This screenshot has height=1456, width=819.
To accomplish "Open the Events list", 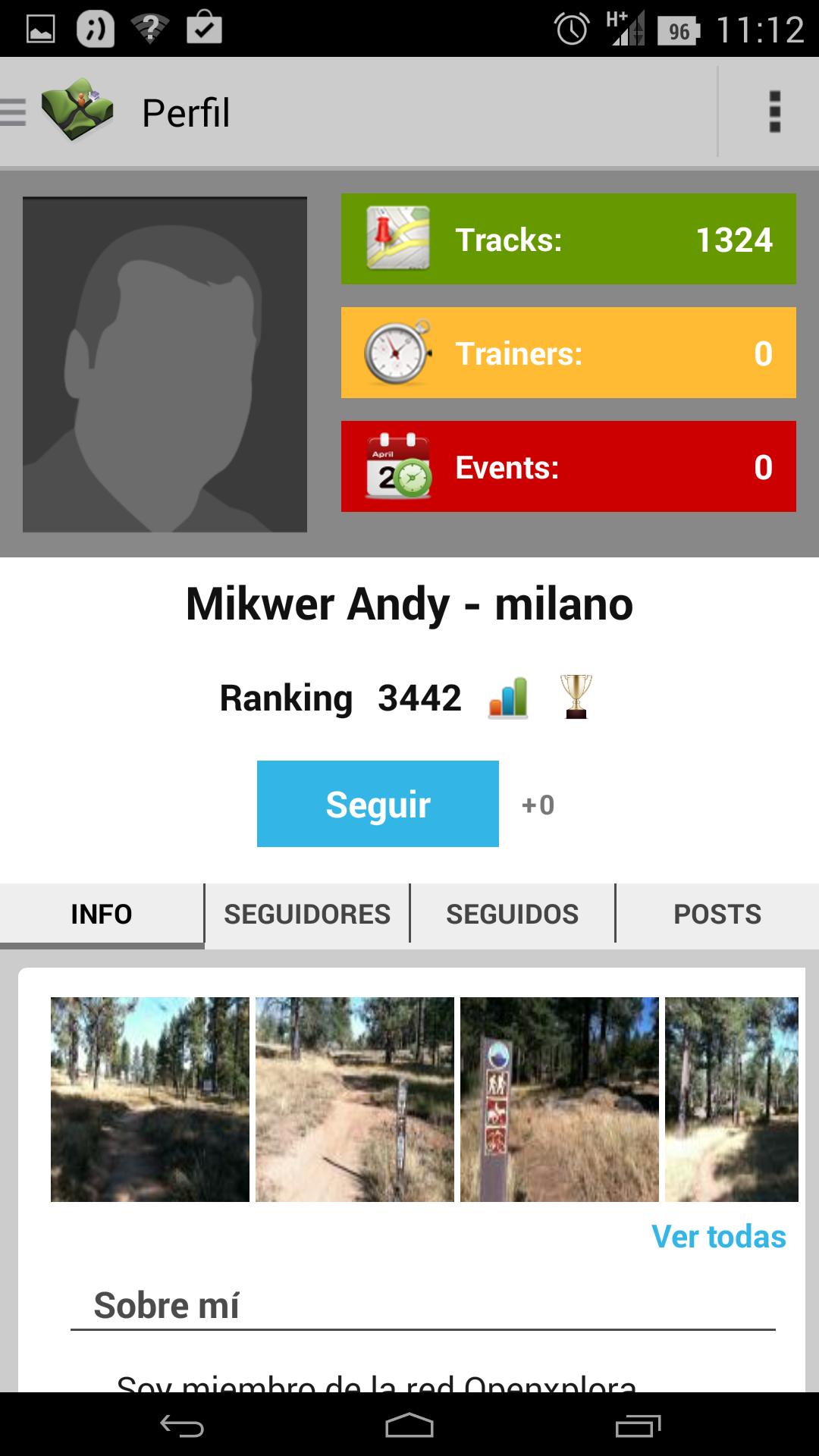I will coord(568,466).
